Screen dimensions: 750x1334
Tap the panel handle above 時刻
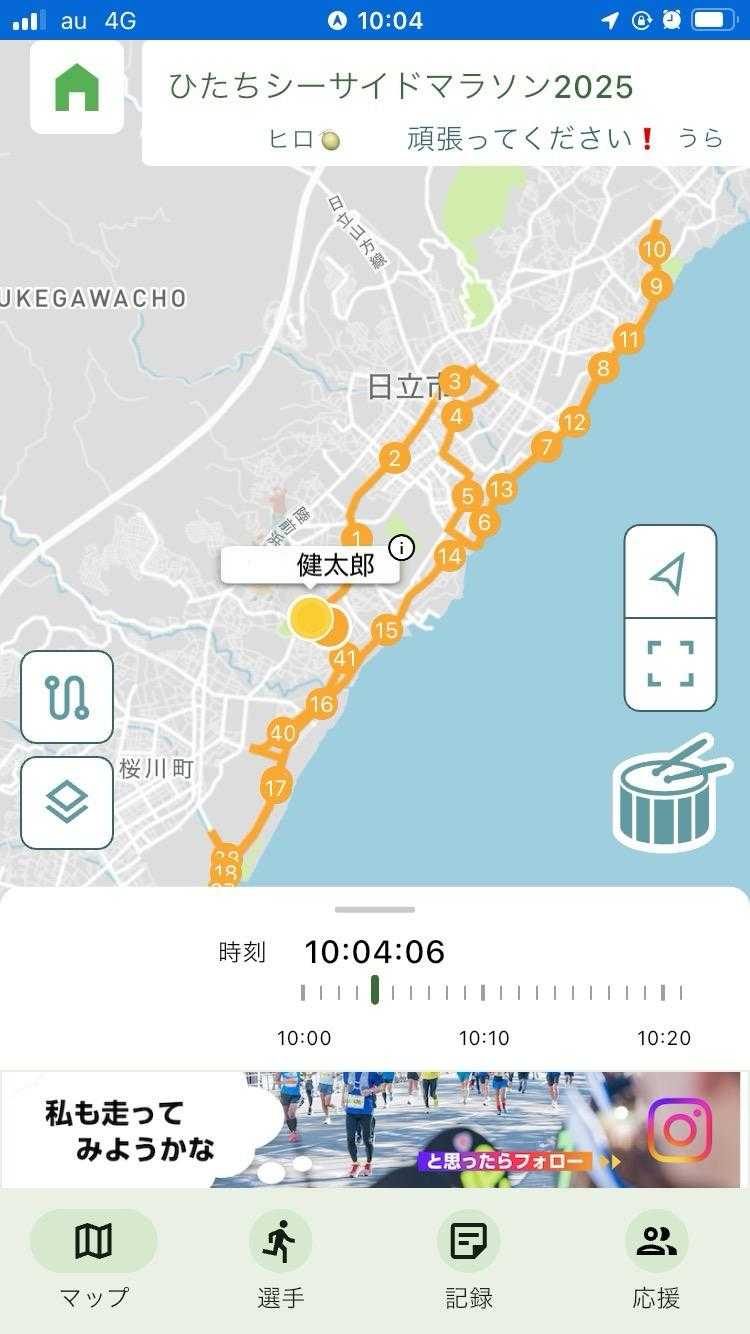click(x=375, y=910)
